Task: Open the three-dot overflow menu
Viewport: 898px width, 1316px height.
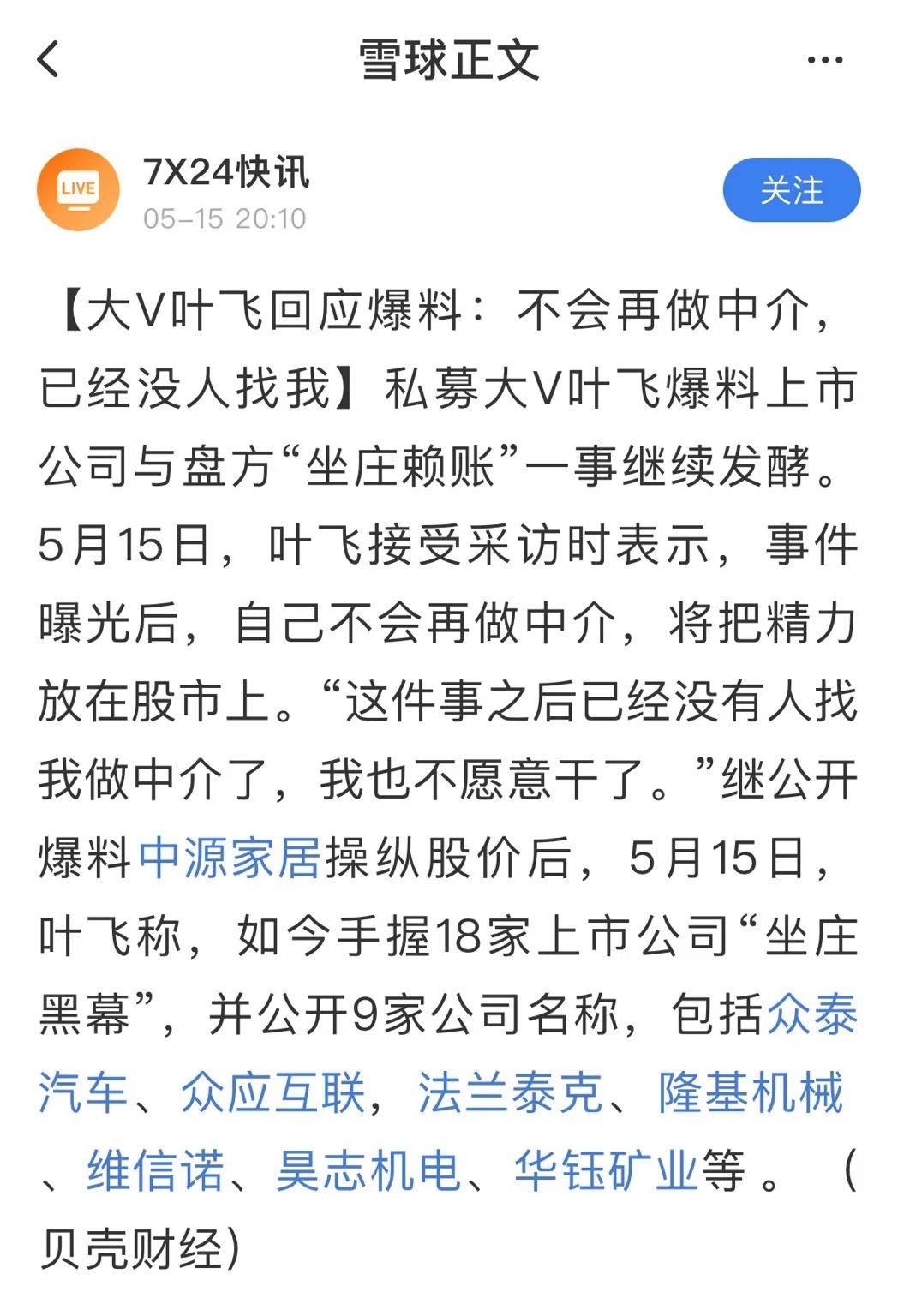Action: (825, 60)
